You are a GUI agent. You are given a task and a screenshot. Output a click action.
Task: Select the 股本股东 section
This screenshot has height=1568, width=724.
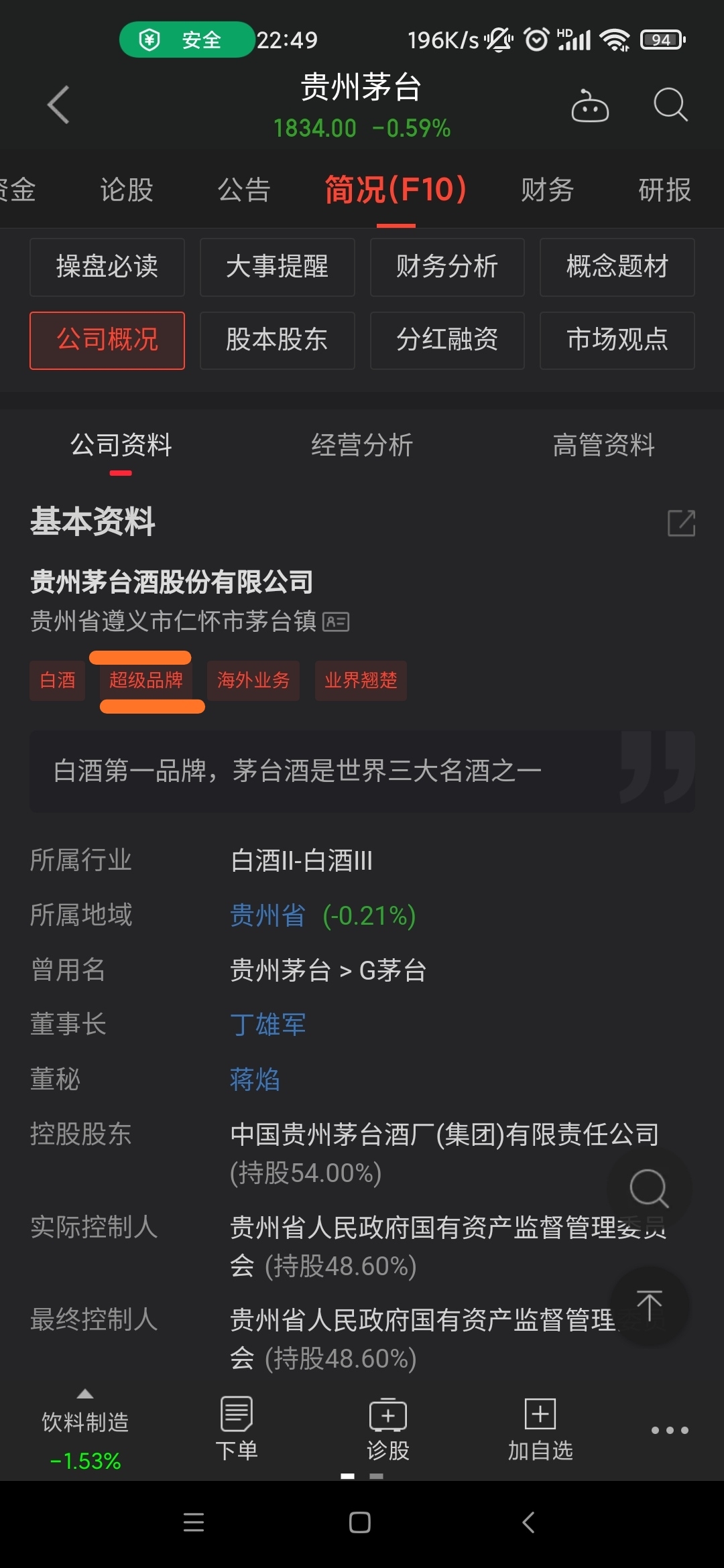(277, 340)
